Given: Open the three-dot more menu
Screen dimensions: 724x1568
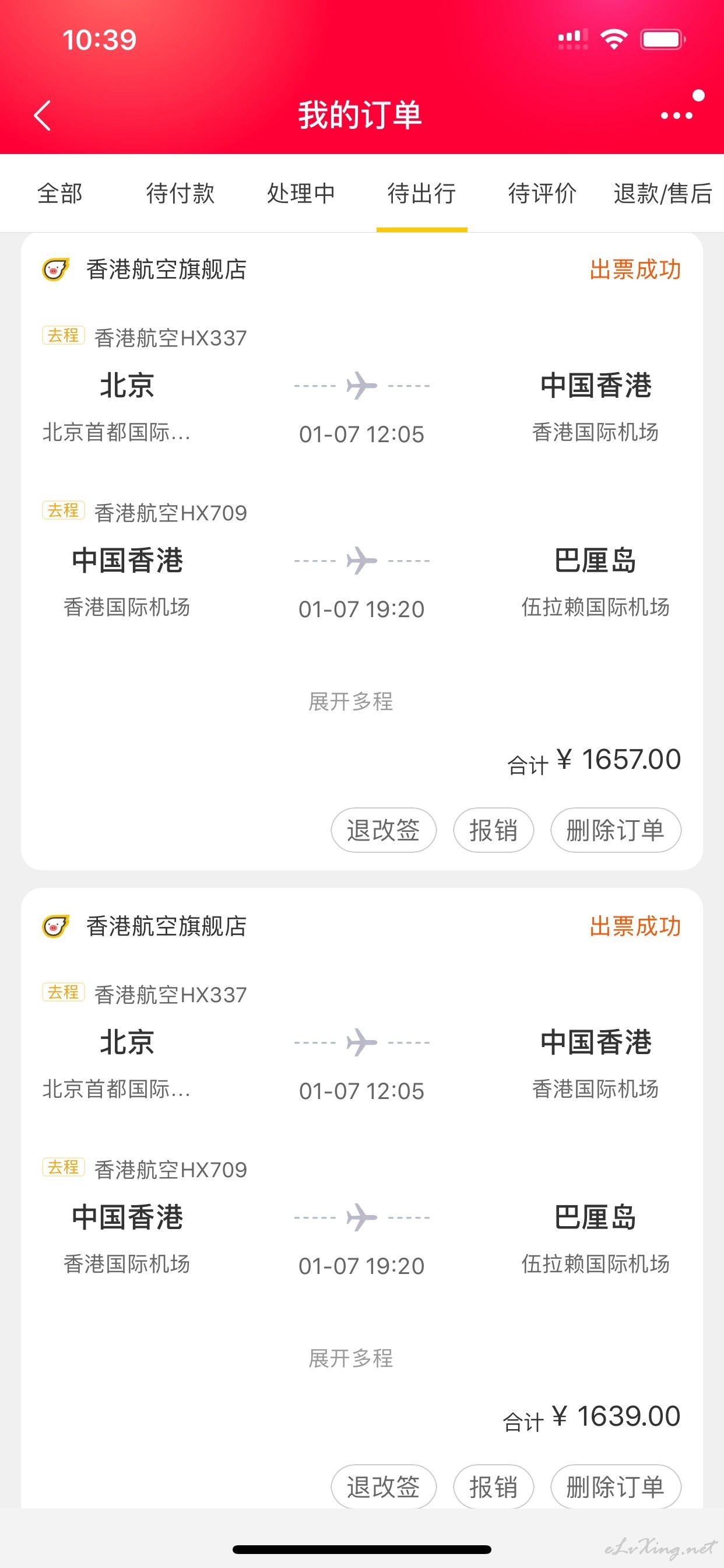Looking at the screenshot, I should click(677, 115).
